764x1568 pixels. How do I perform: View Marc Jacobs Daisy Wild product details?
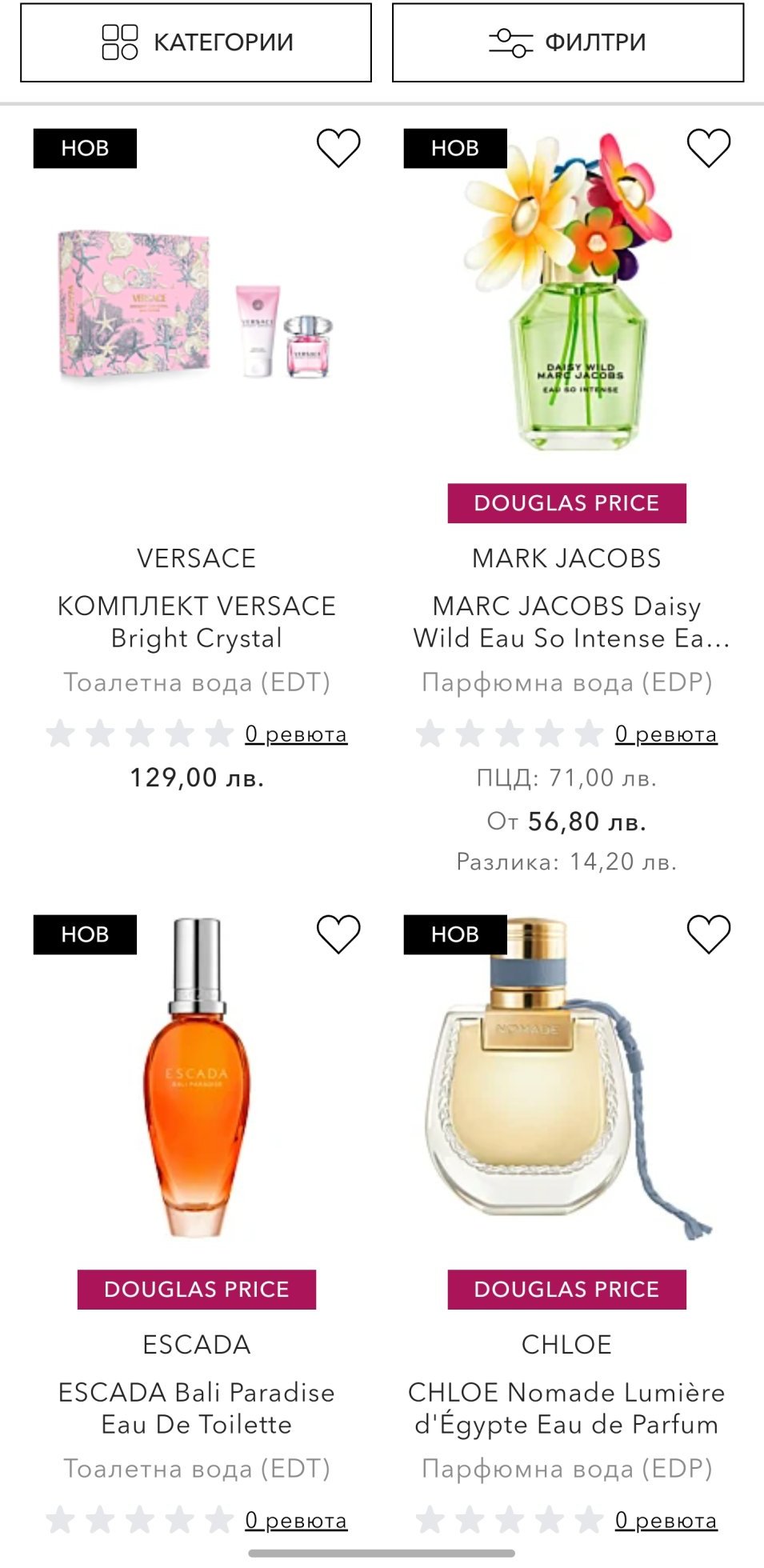coord(566,622)
